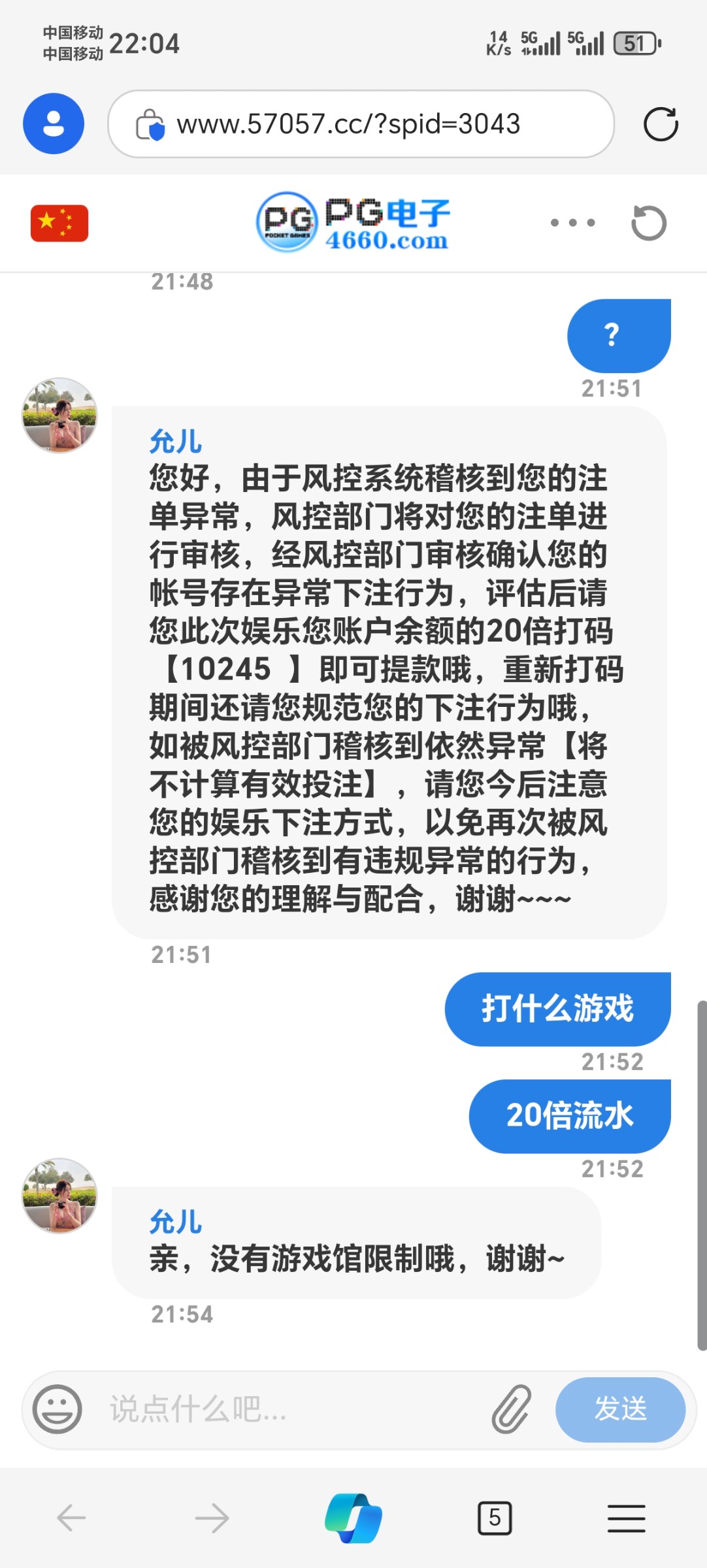The height and width of the screenshot is (1568, 707).
Task: Click the paperclip attachment icon
Action: [510, 1409]
